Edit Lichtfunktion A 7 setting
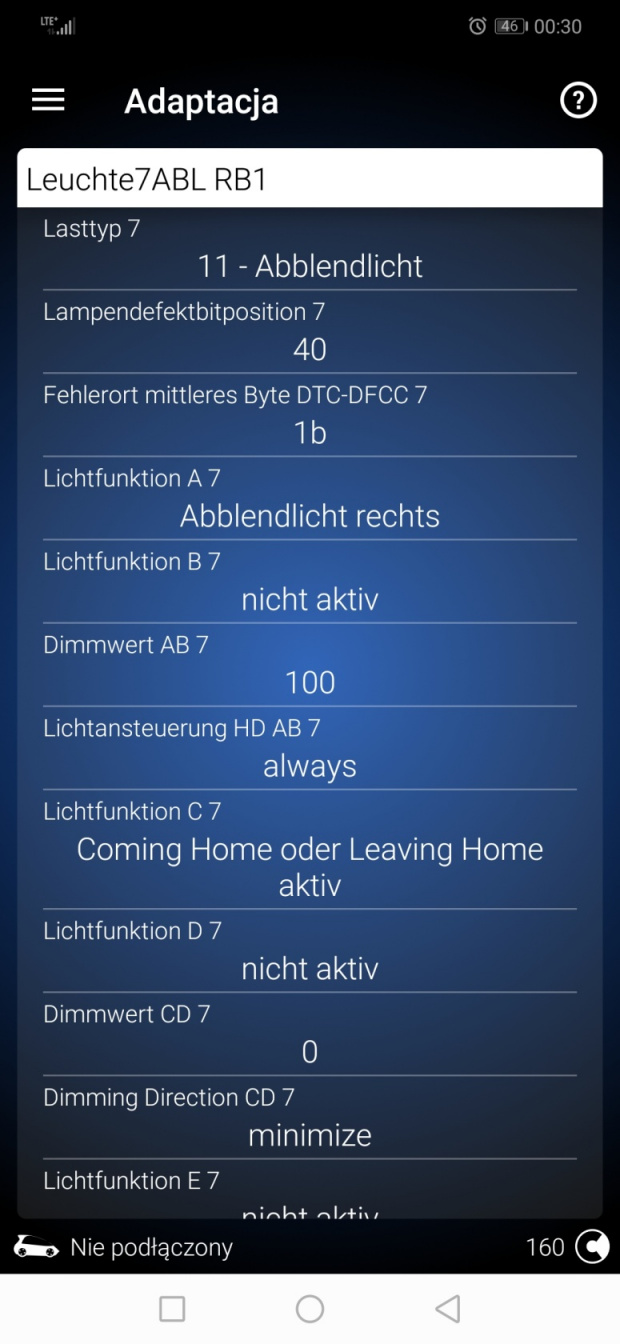 point(310,499)
